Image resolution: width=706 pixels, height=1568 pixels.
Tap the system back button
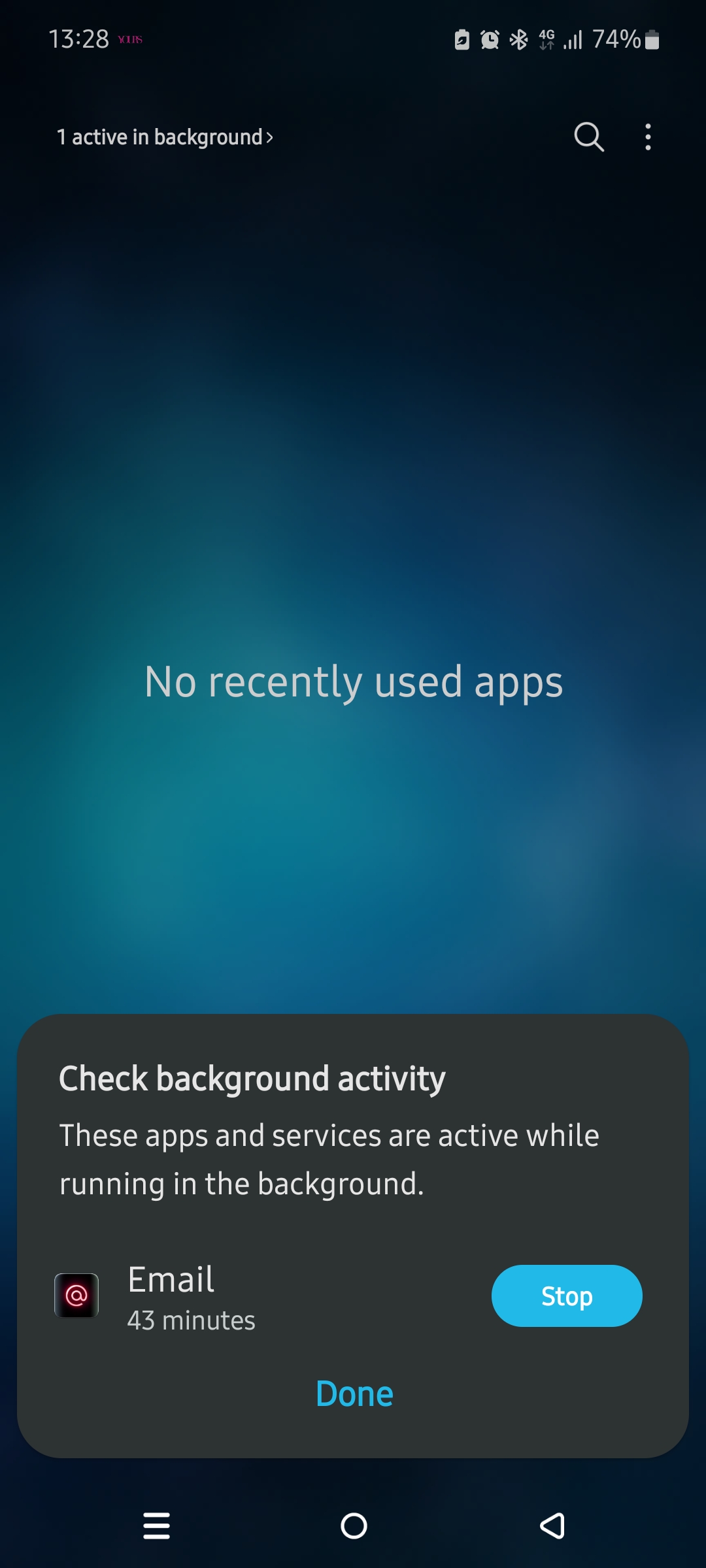coord(552,1526)
